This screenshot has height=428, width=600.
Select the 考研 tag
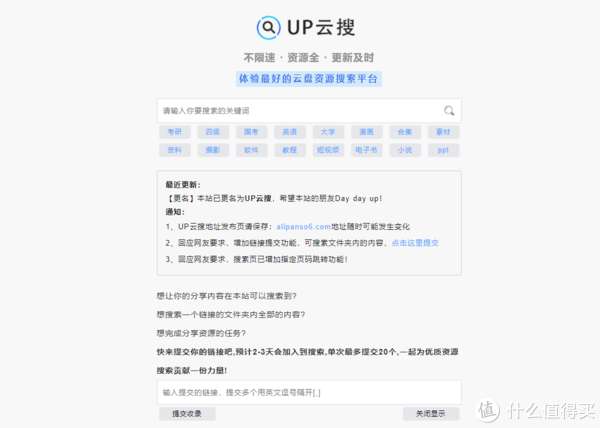(175, 131)
